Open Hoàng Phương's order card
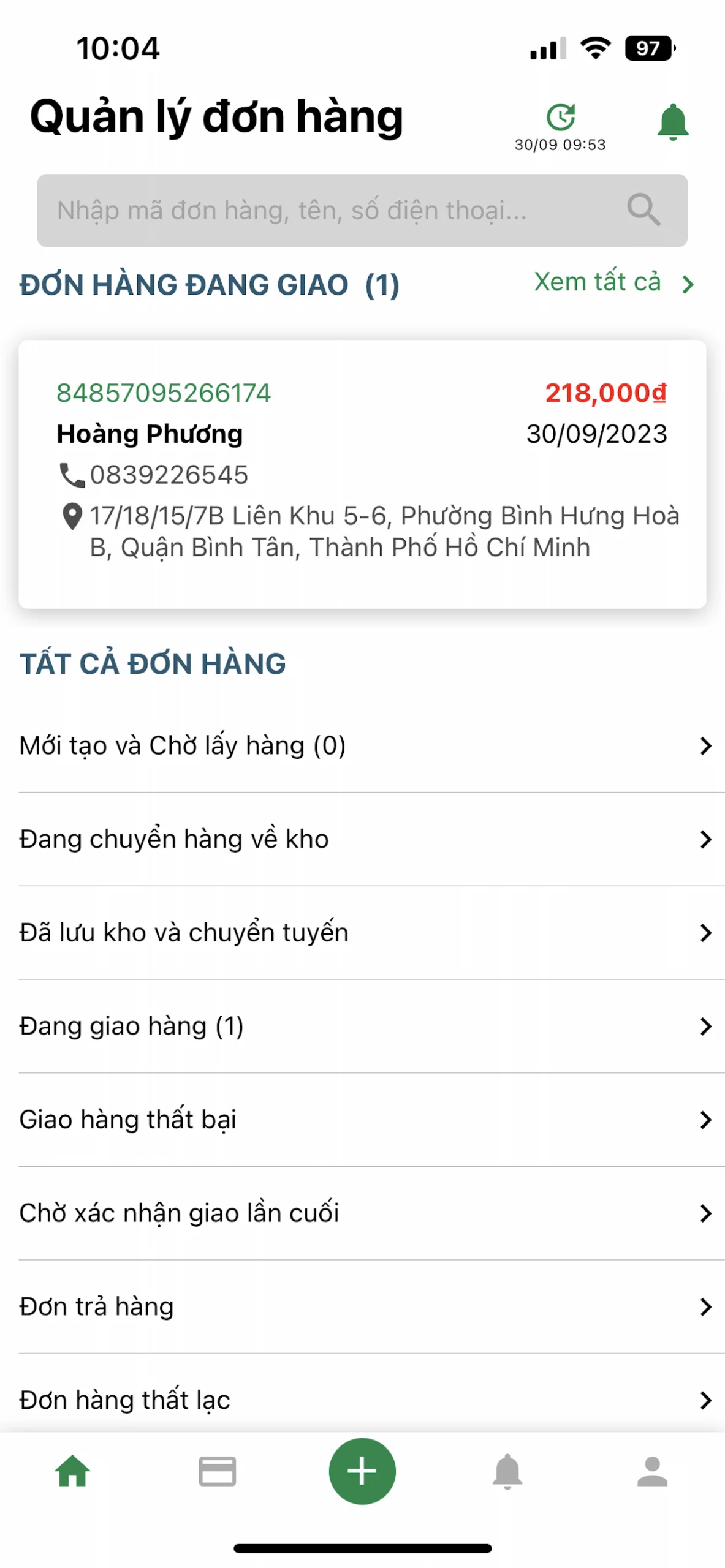Viewport: 725px width, 1568px height. 362,473
